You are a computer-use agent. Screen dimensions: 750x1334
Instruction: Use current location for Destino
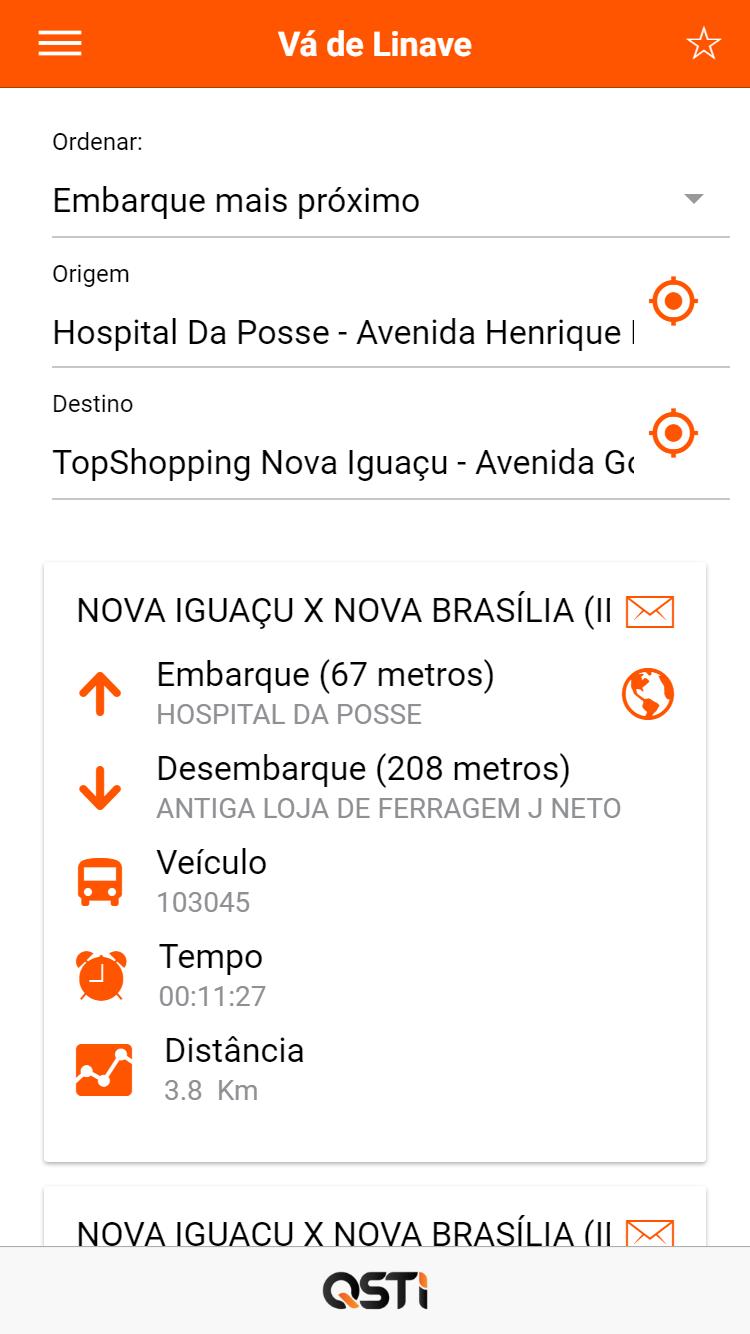tap(674, 433)
